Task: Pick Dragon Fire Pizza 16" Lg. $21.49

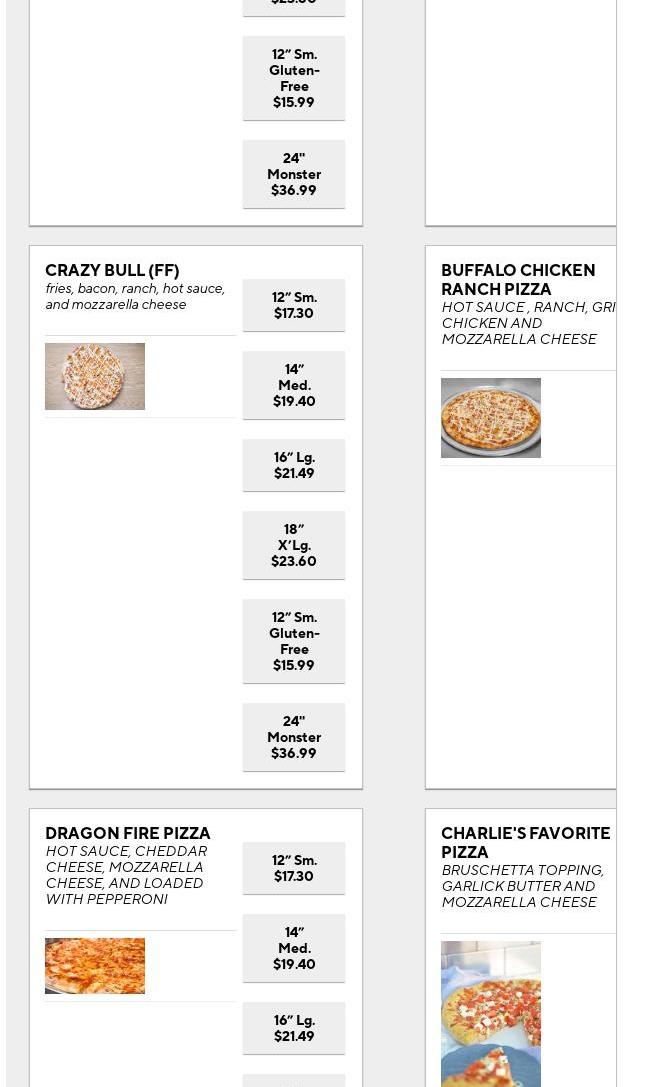Action: pos(294,1028)
